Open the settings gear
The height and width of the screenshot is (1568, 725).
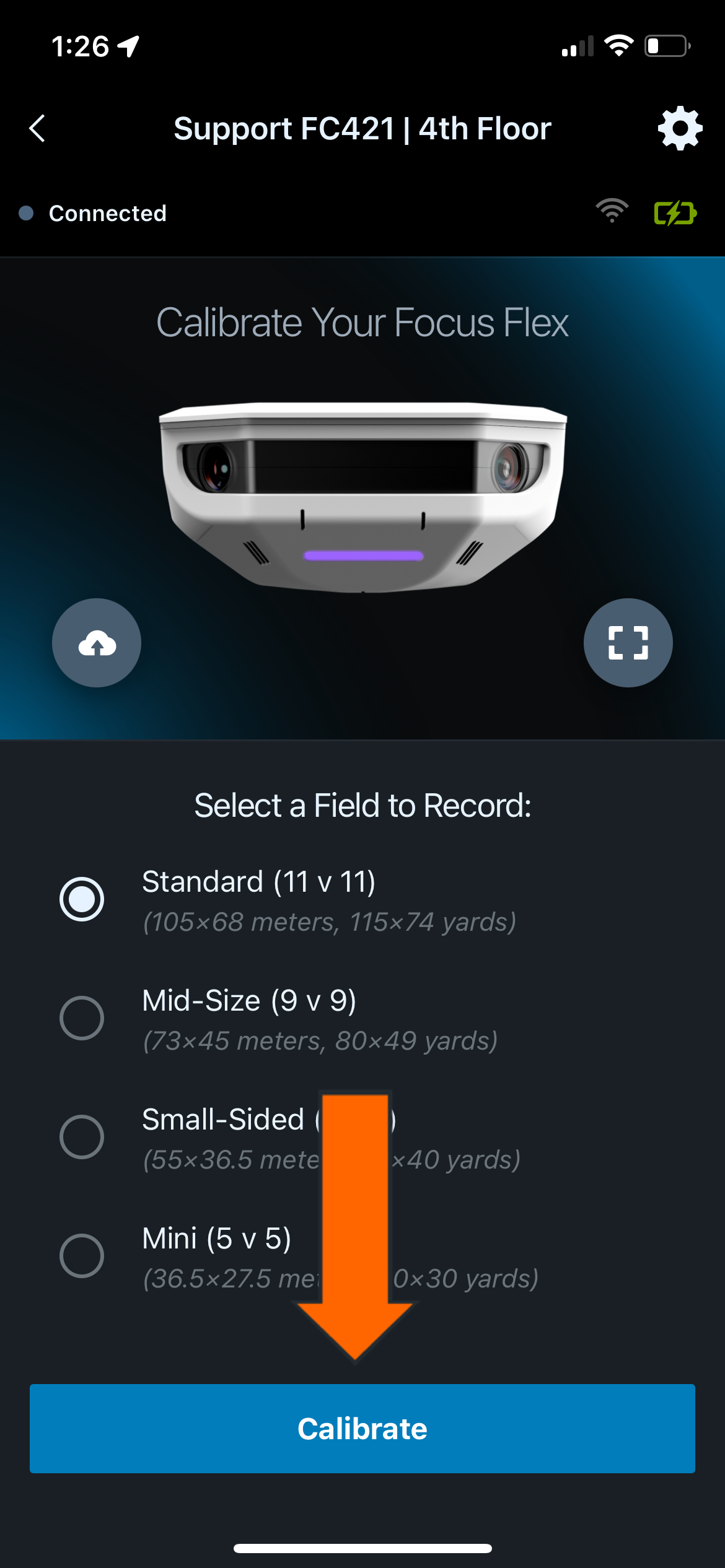[x=680, y=128]
